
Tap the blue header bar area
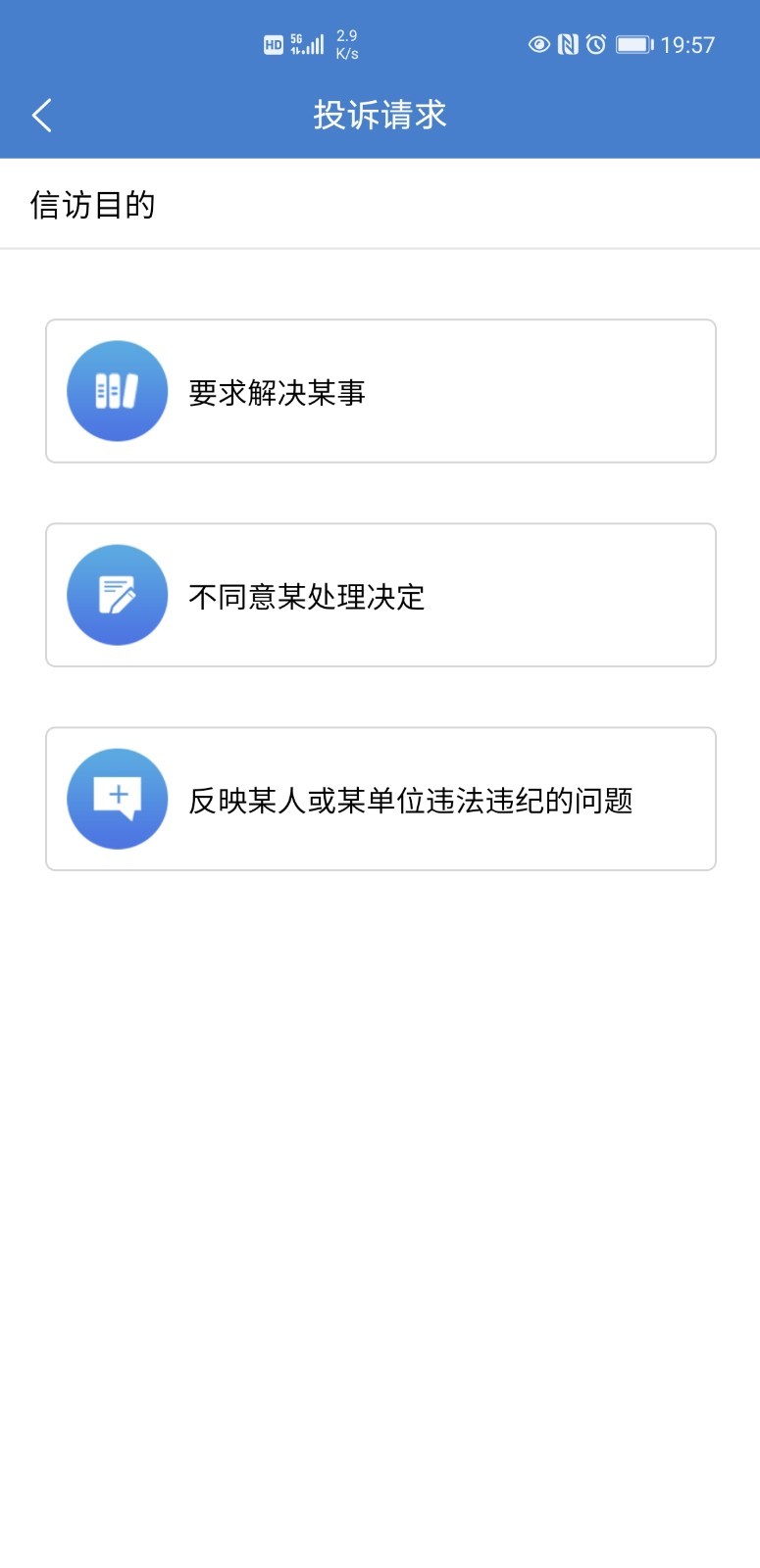pyautogui.click(x=588, y=115)
